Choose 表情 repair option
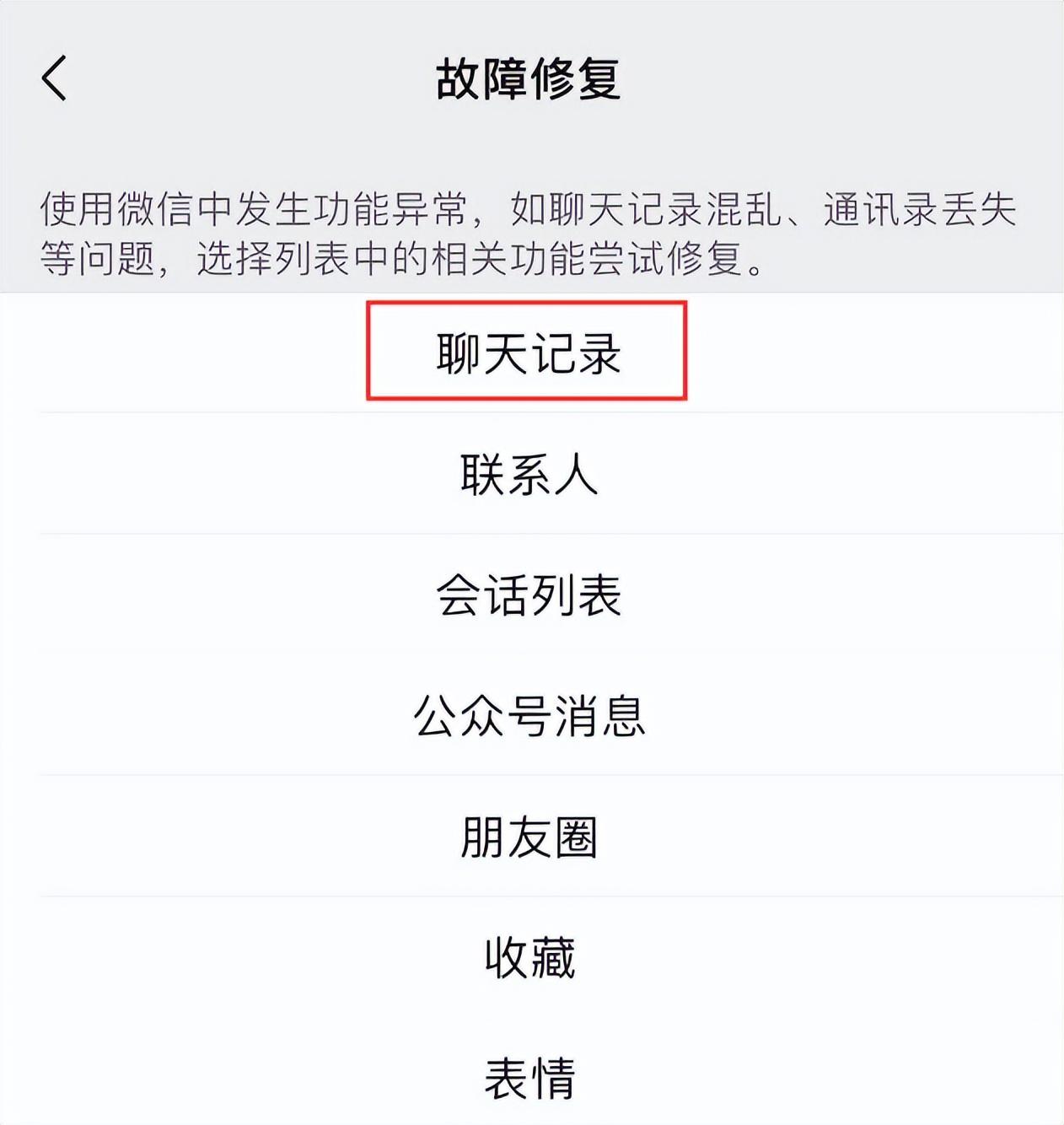Screen dimensions: 1064x1125 coord(529,1078)
